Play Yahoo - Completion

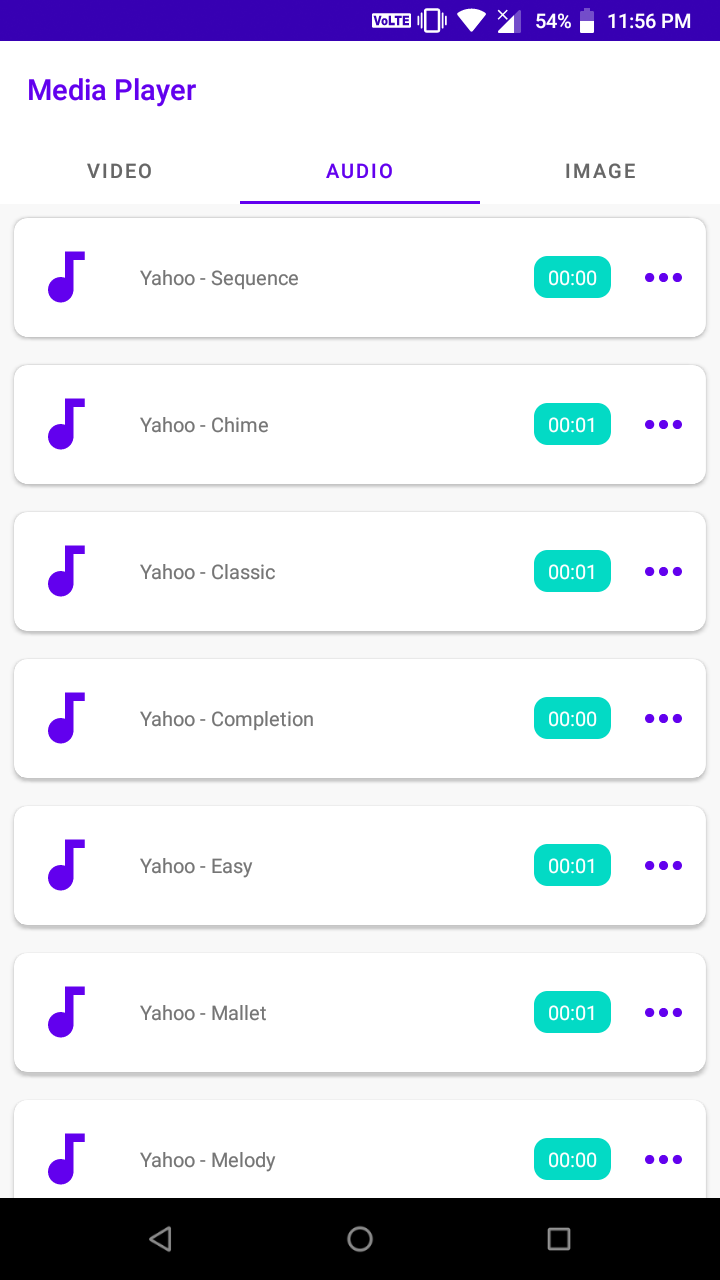tap(227, 719)
